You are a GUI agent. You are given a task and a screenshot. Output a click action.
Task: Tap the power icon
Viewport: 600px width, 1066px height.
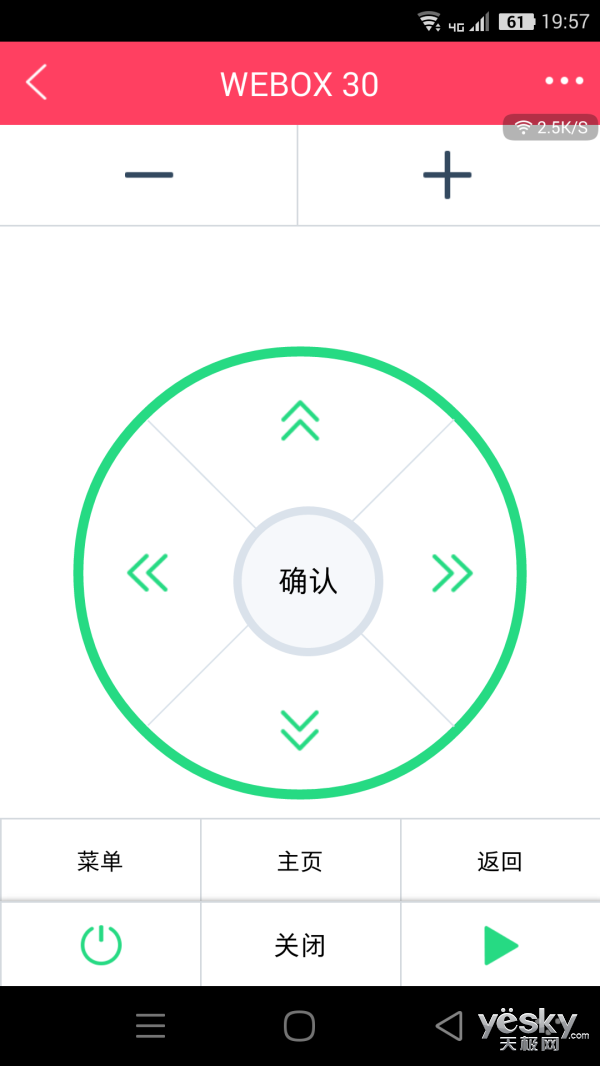click(x=101, y=945)
